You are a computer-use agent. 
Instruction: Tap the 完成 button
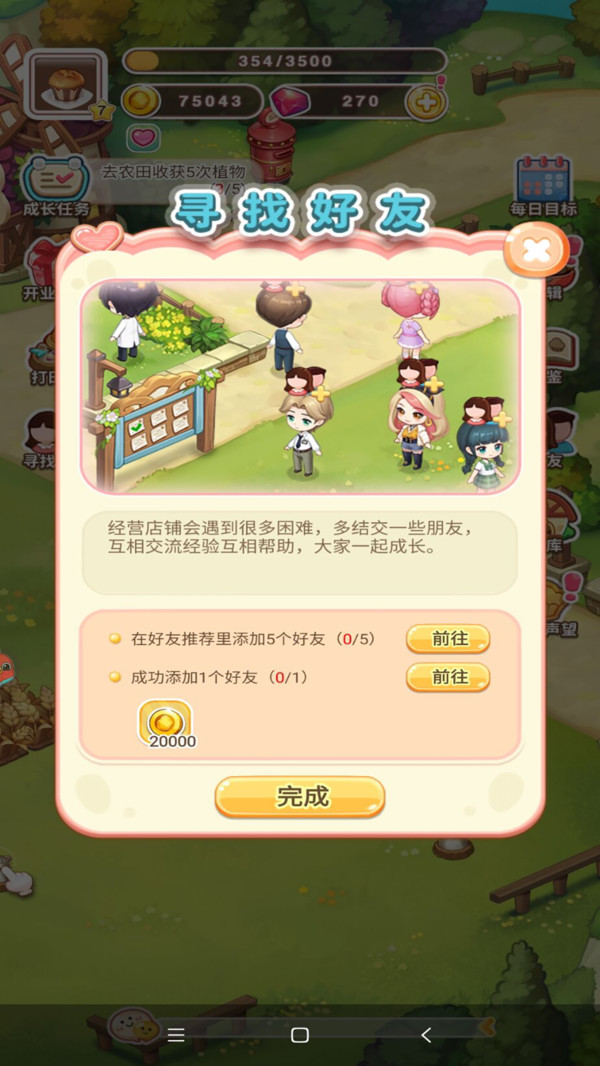click(x=300, y=797)
